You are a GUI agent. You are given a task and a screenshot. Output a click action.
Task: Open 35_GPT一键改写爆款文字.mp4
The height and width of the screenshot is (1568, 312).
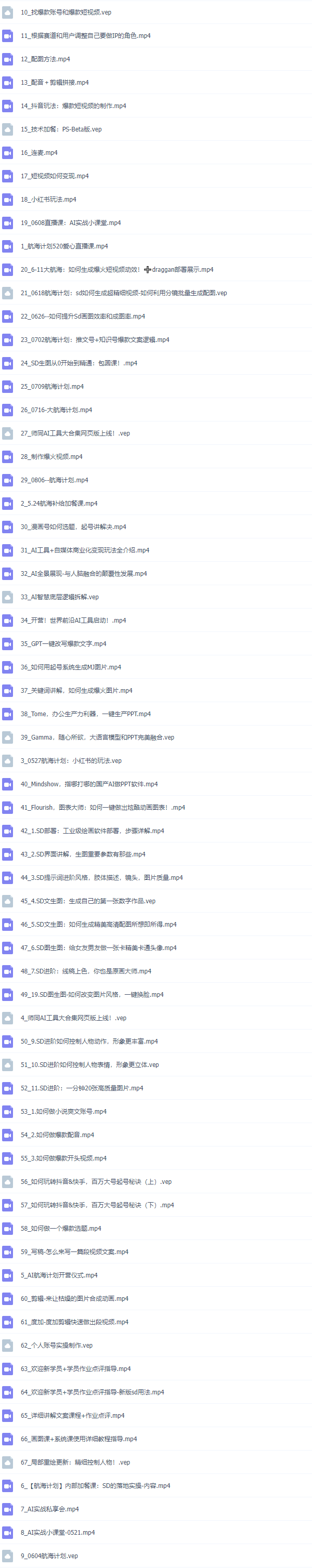63,643
